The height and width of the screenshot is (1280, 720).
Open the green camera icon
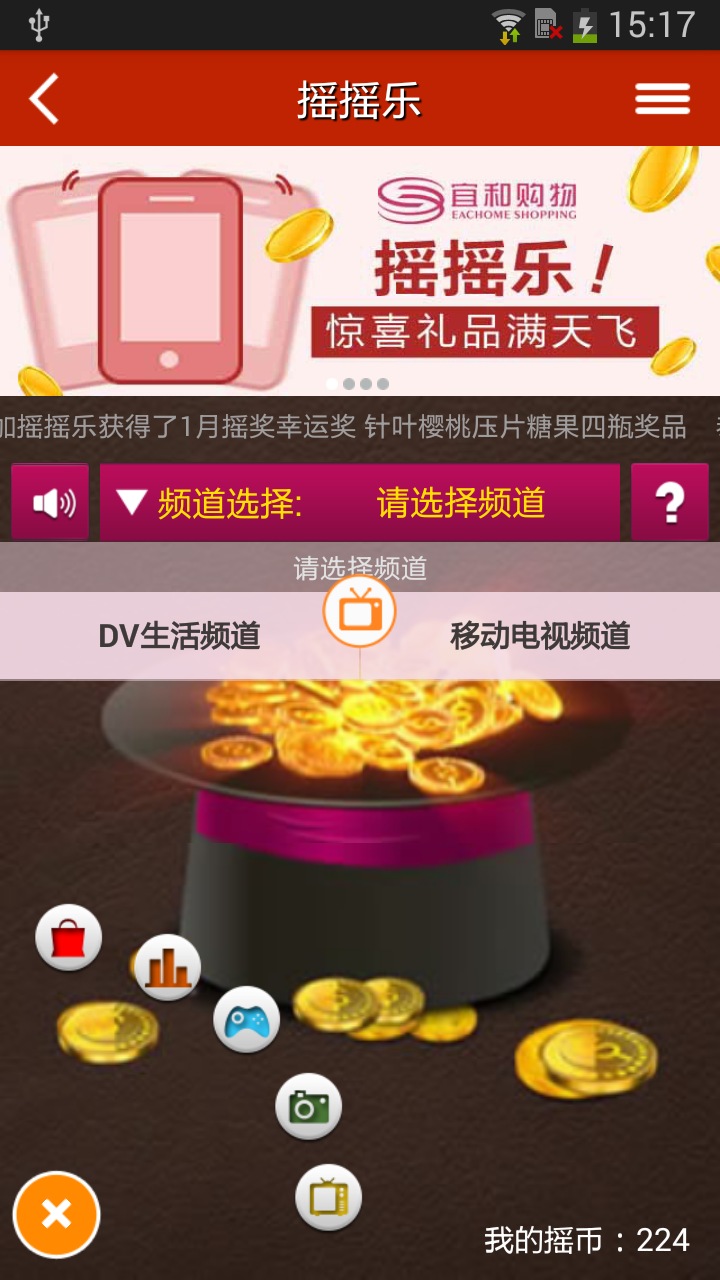[308, 1106]
